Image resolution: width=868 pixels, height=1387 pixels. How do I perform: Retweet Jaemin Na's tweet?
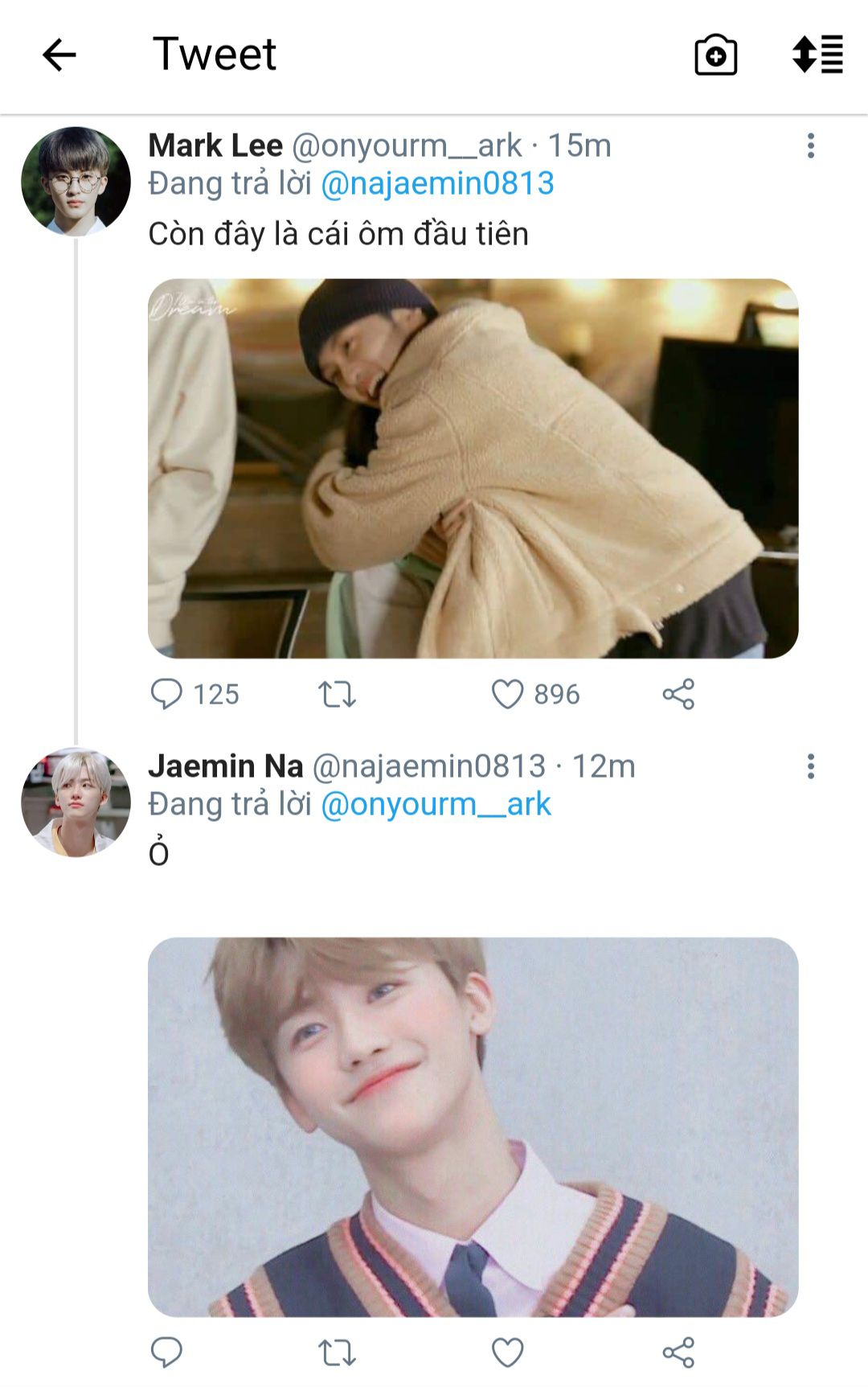coord(337,1352)
